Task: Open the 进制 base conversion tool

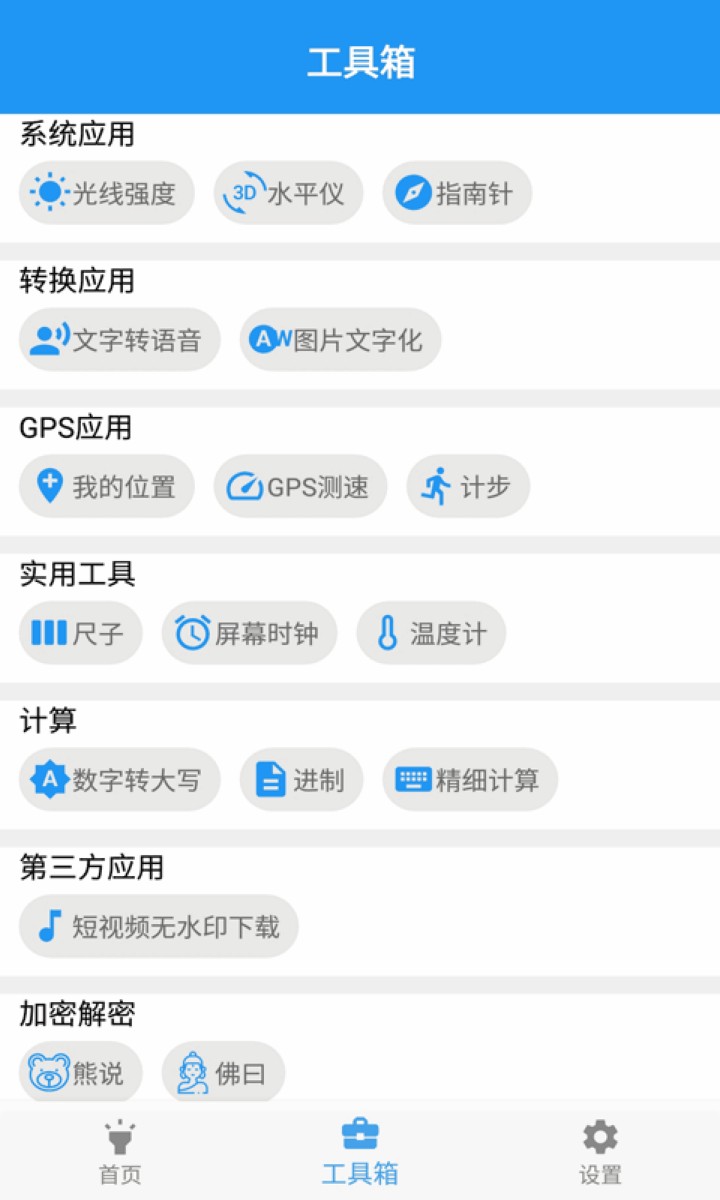Action: pos(300,780)
